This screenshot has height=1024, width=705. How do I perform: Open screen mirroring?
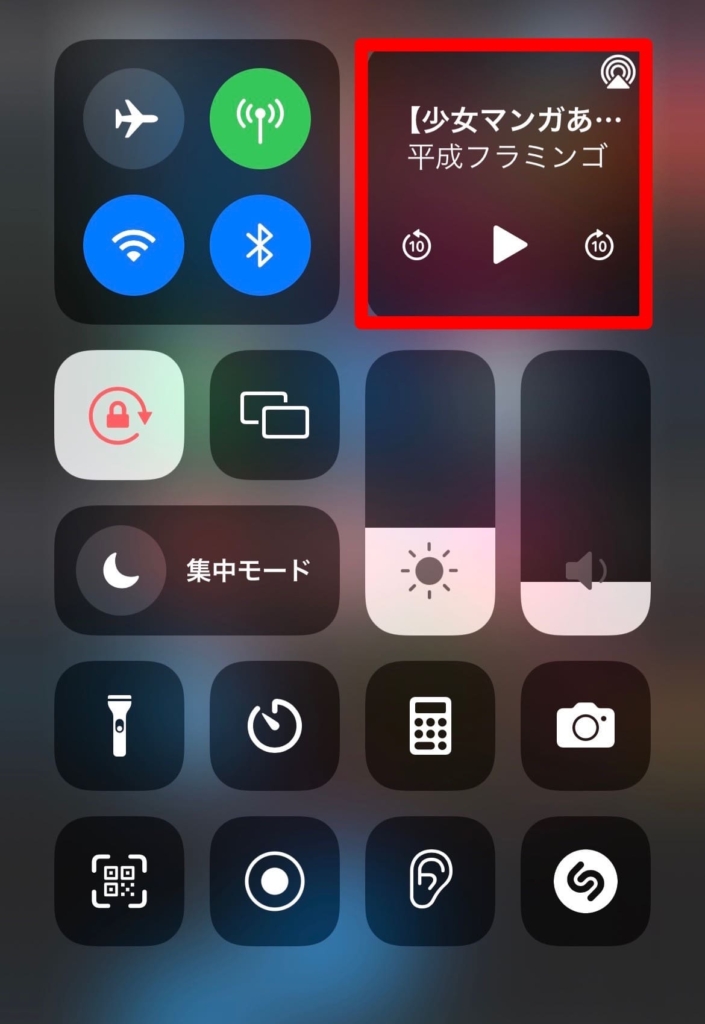pyautogui.click(x=274, y=414)
